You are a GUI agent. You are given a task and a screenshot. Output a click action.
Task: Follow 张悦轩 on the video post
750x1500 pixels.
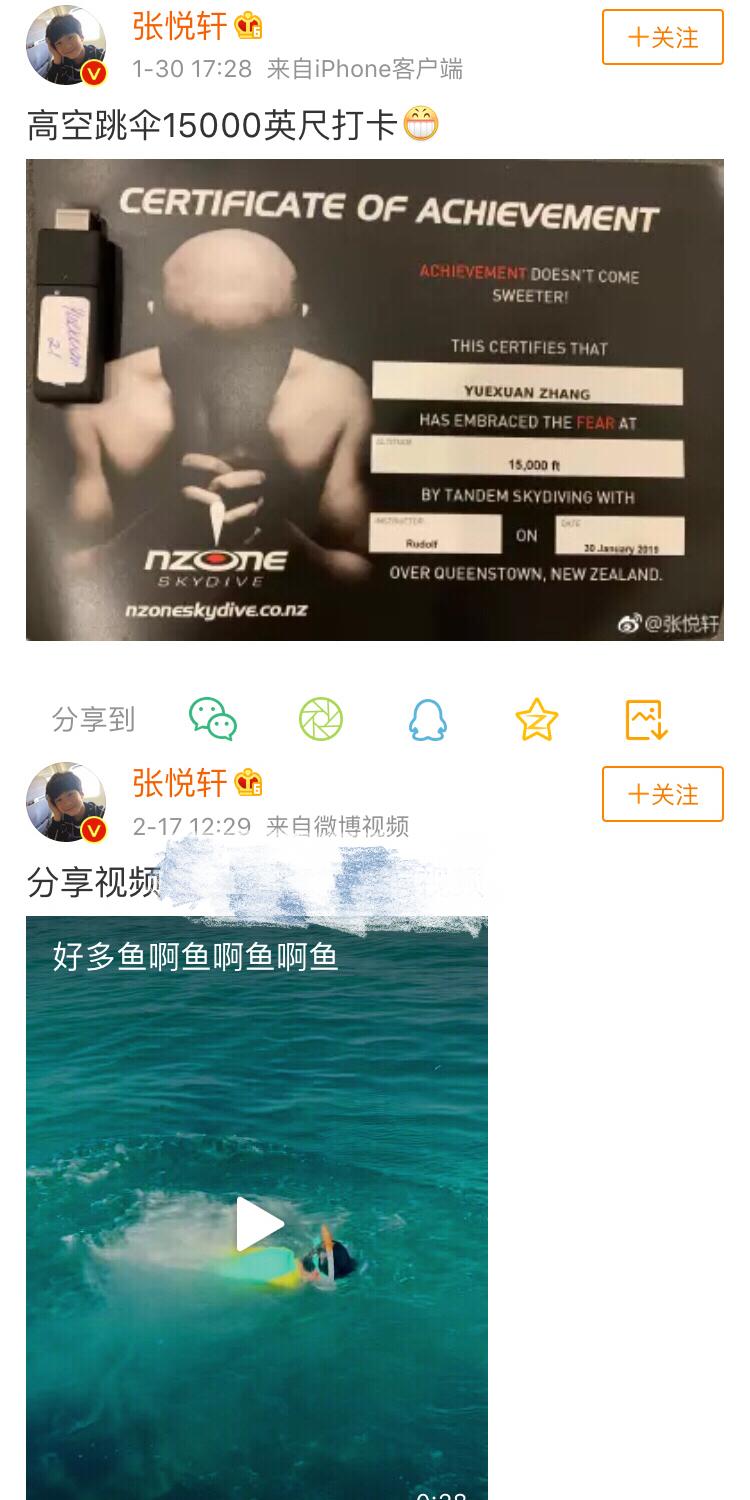(x=662, y=795)
